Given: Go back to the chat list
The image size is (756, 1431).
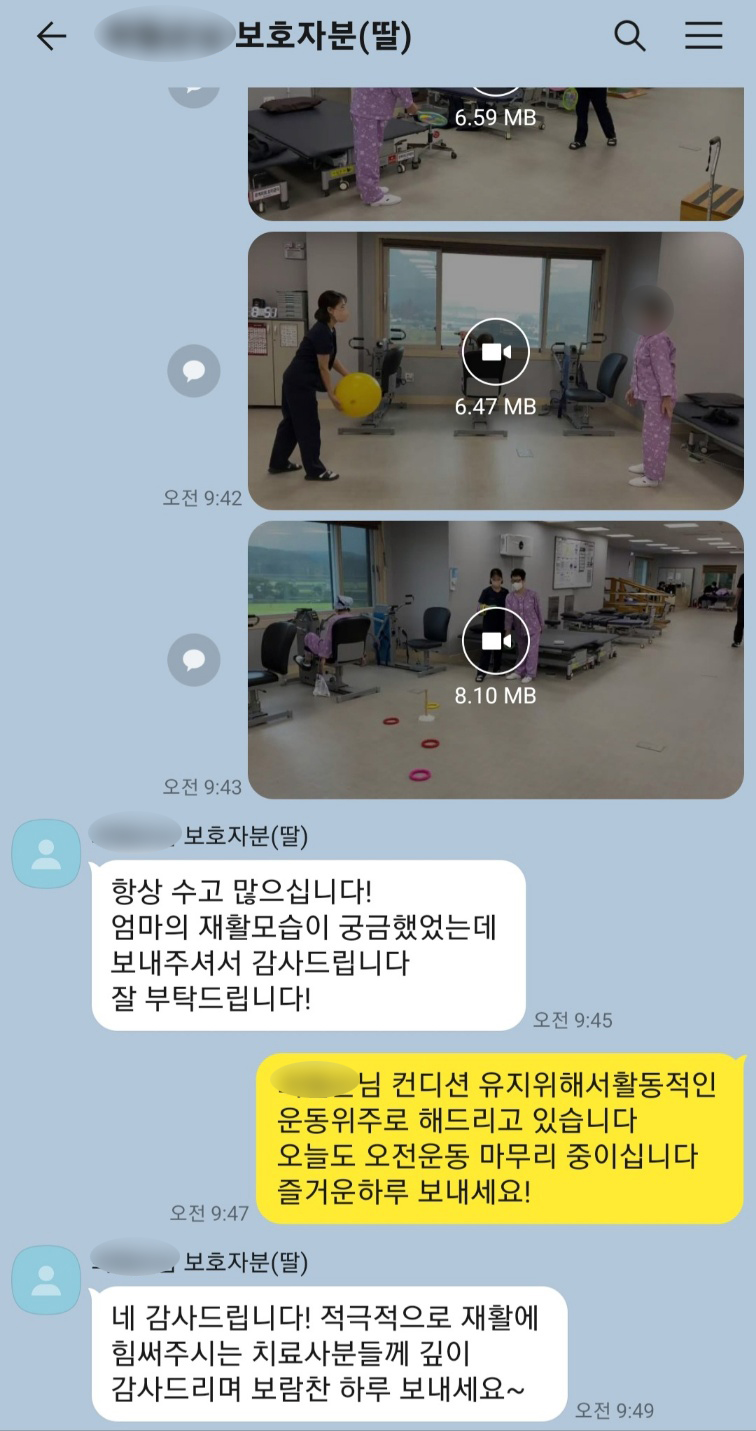Looking at the screenshot, I should 51,37.
